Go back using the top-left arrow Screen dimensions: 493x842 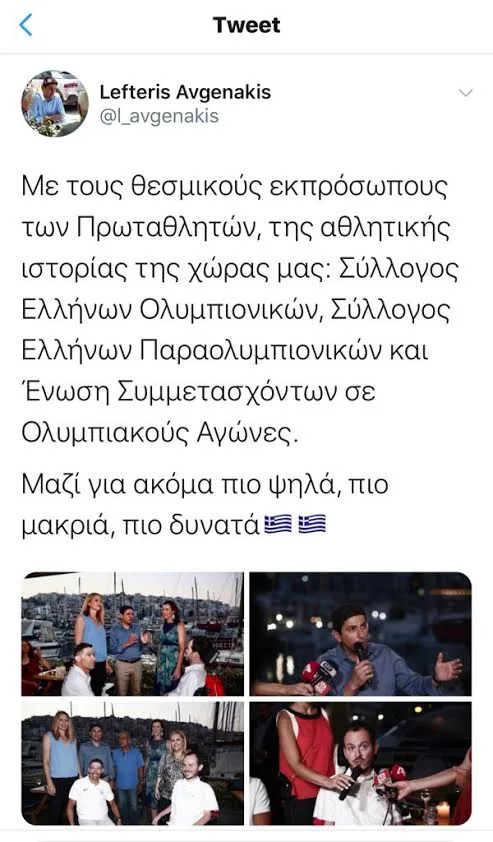[26, 25]
